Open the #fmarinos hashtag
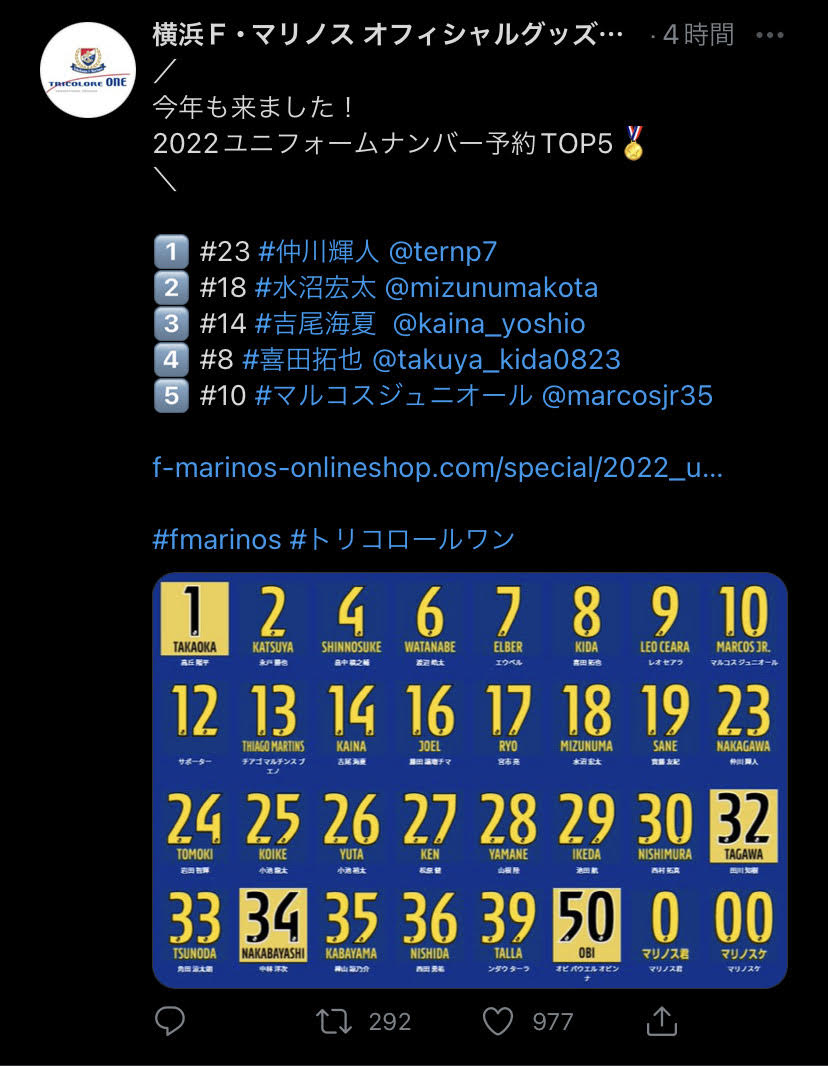The width and height of the screenshot is (828, 1066). [217, 540]
